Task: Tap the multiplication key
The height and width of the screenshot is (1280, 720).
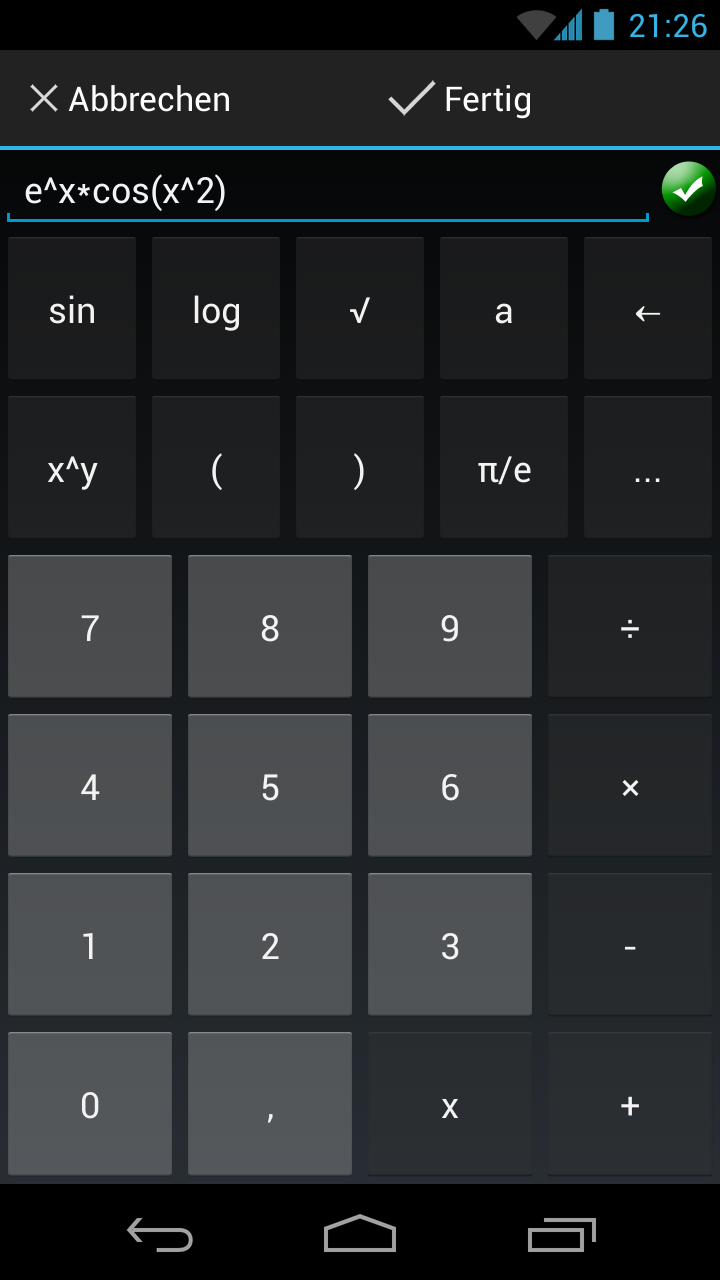Action: [630, 786]
